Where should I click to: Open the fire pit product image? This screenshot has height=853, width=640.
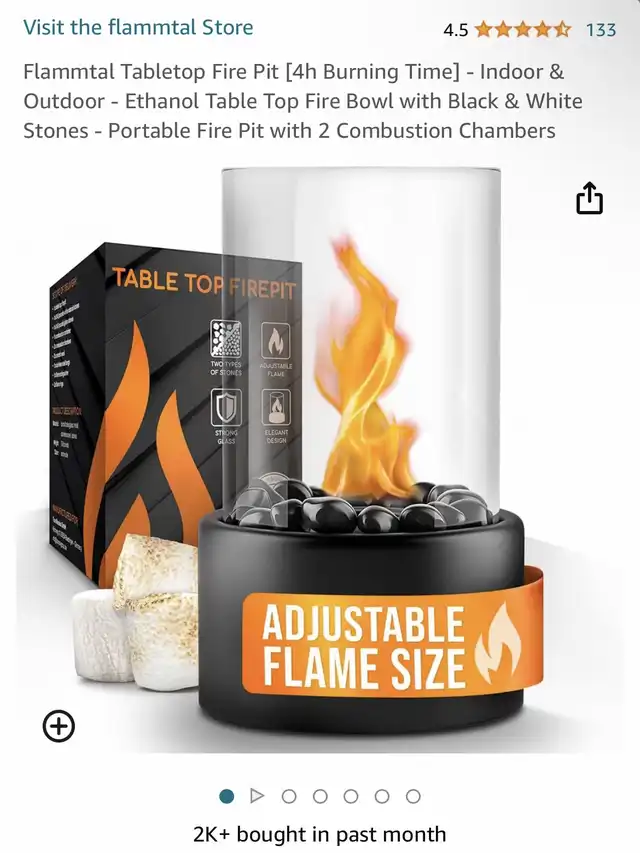tap(305, 457)
